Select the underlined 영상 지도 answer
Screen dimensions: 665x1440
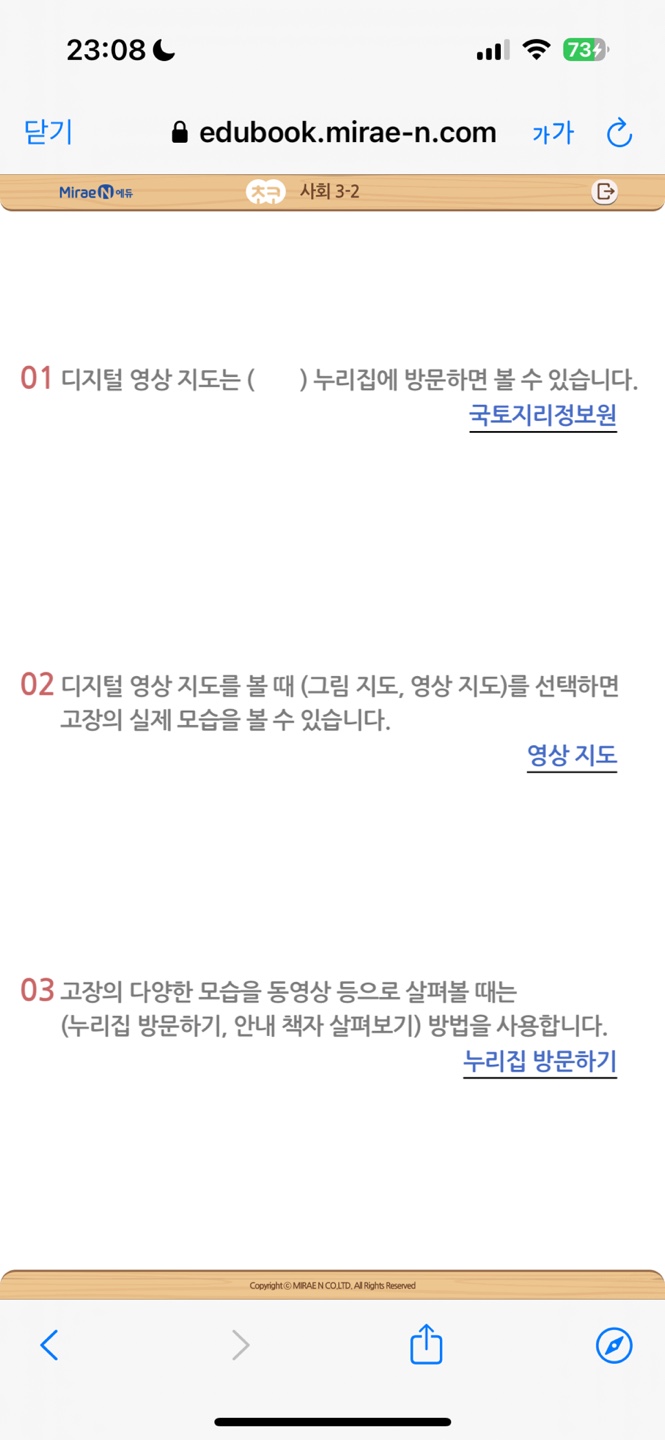pos(571,756)
